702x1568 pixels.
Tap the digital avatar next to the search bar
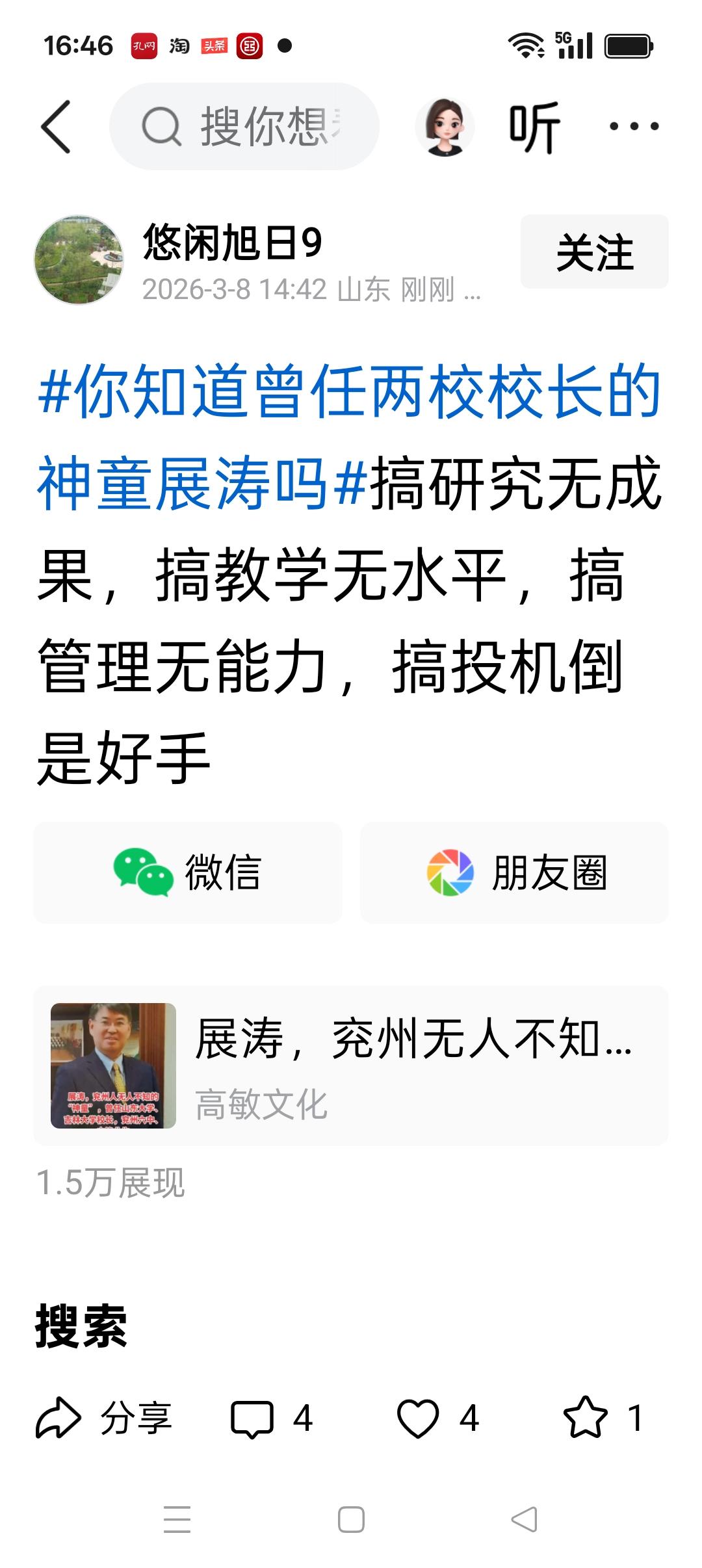tap(447, 125)
